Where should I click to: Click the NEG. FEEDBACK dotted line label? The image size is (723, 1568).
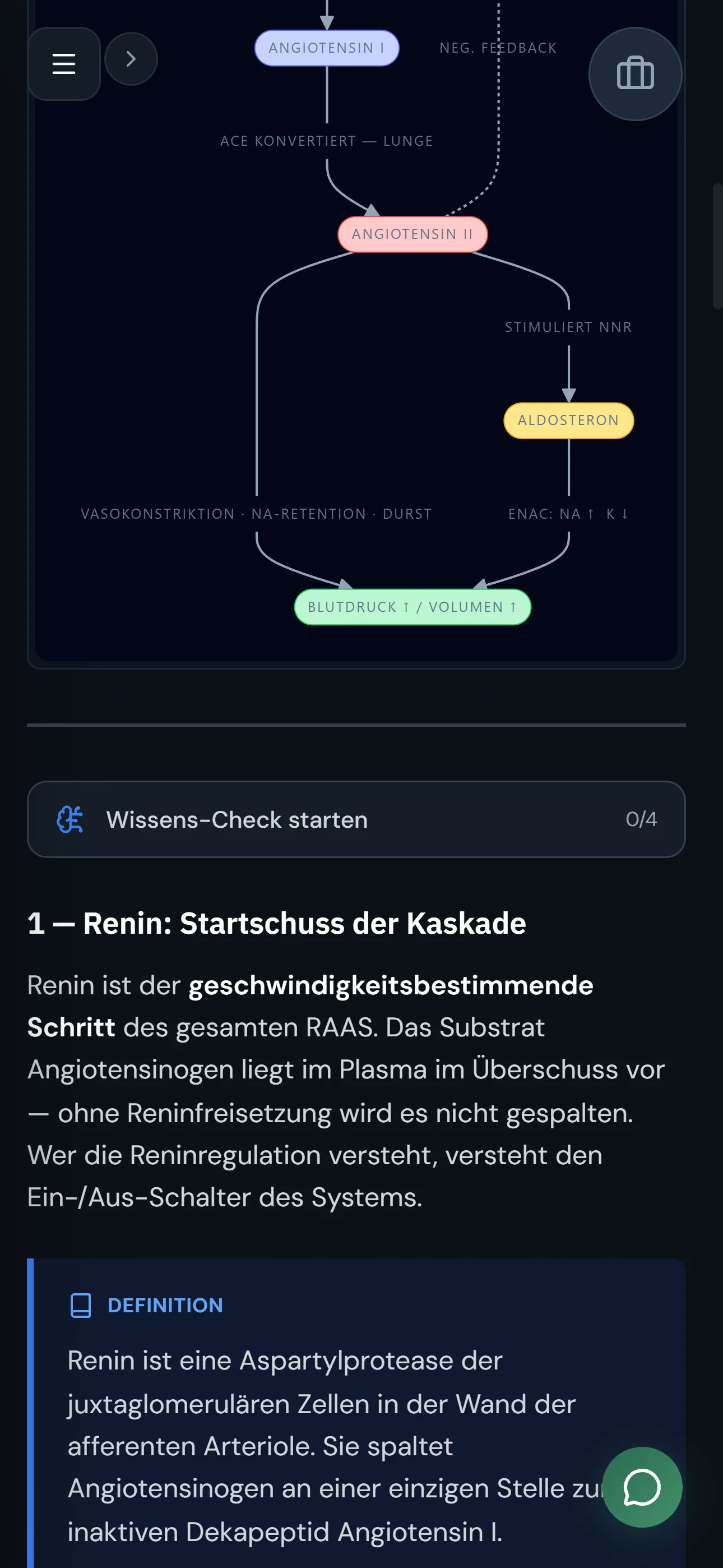click(498, 48)
